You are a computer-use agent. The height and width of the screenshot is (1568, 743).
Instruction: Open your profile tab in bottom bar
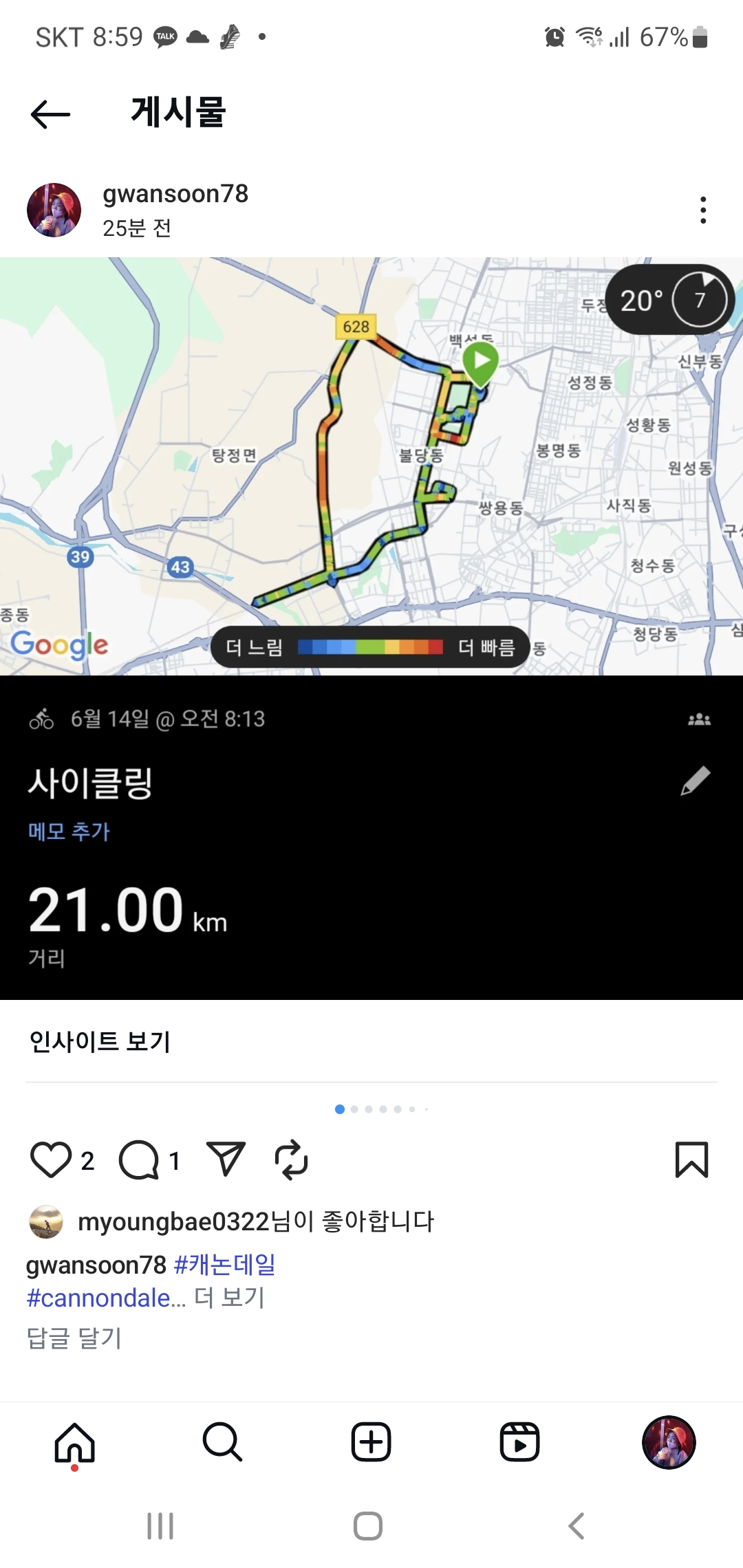[x=669, y=1442]
